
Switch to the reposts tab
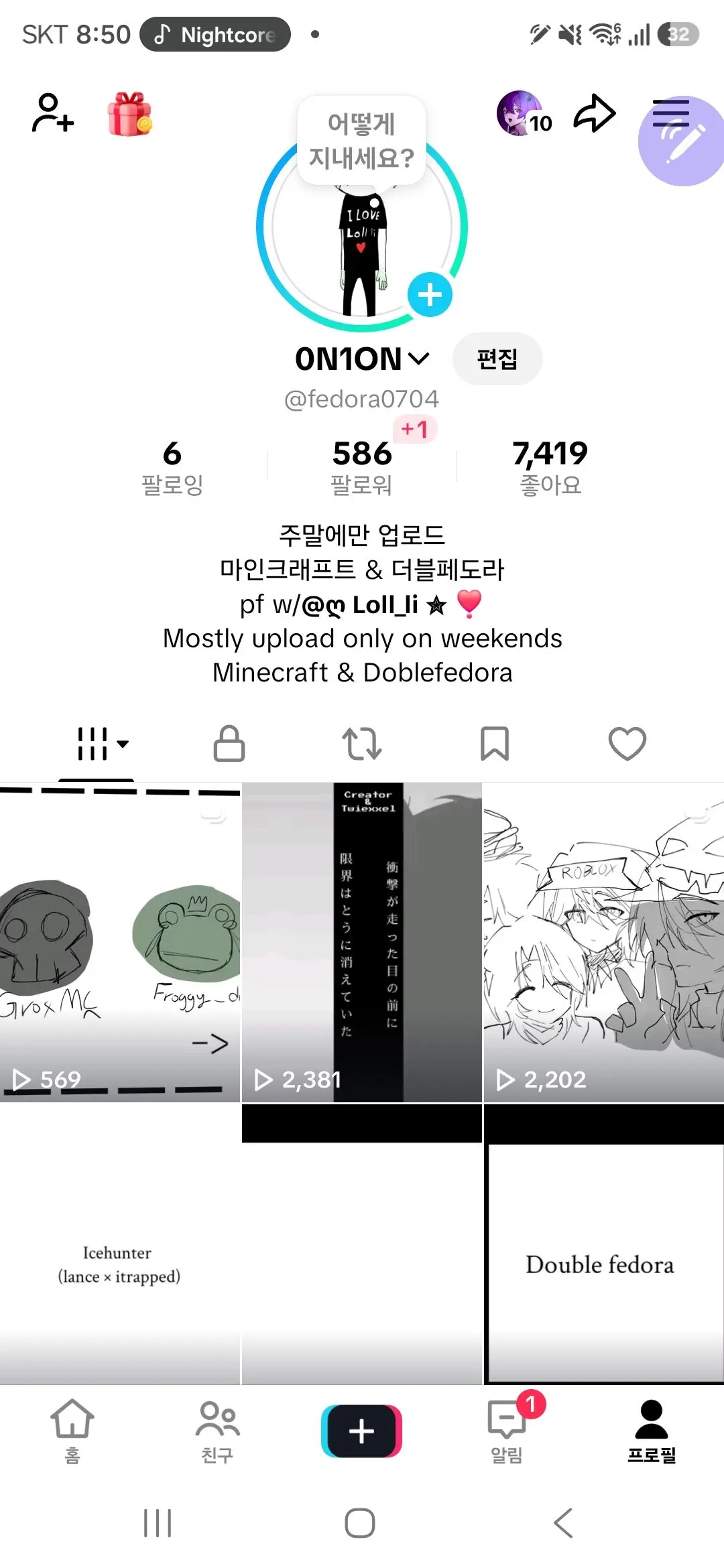click(362, 744)
